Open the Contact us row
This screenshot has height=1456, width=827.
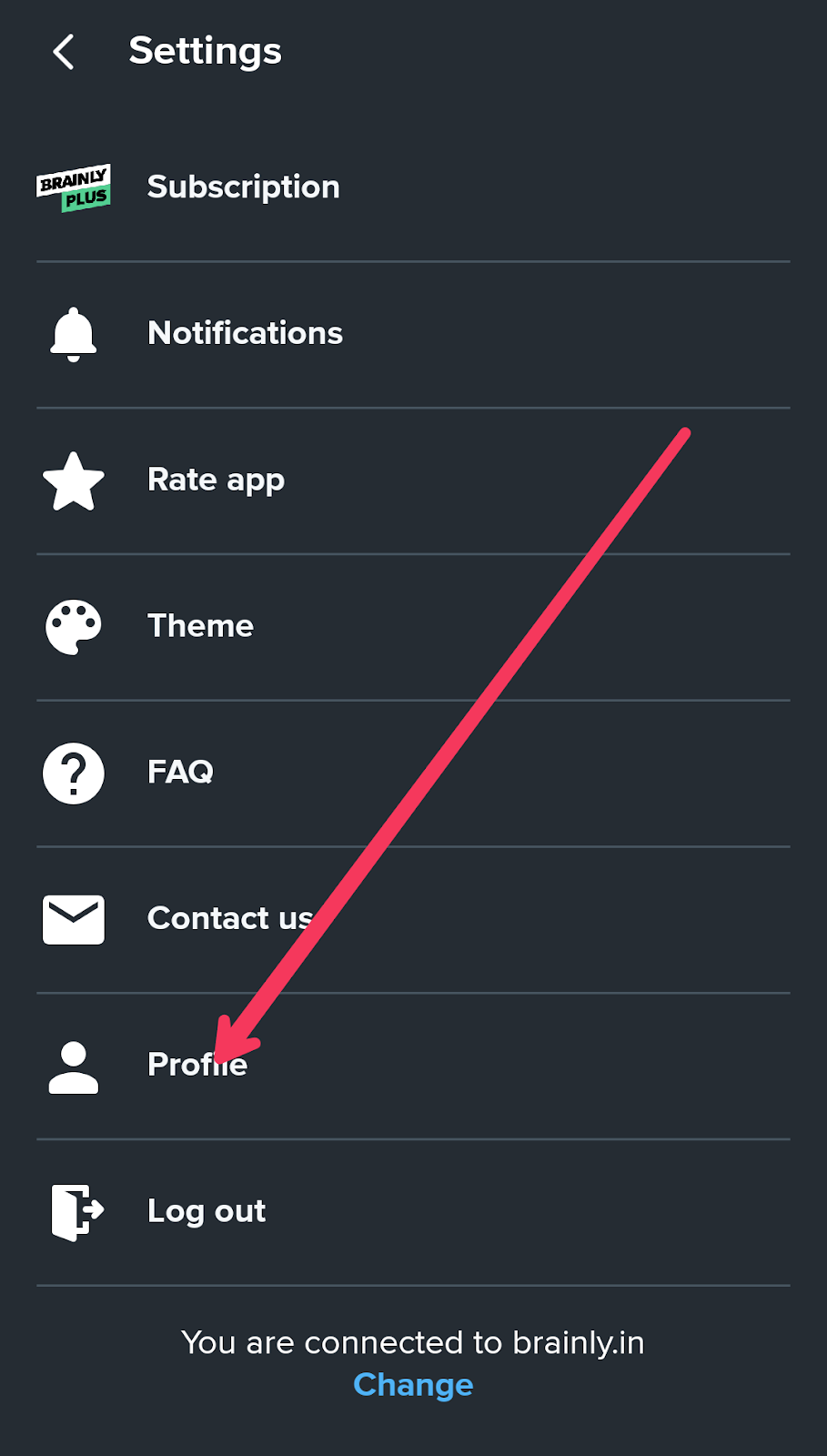pos(229,919)
